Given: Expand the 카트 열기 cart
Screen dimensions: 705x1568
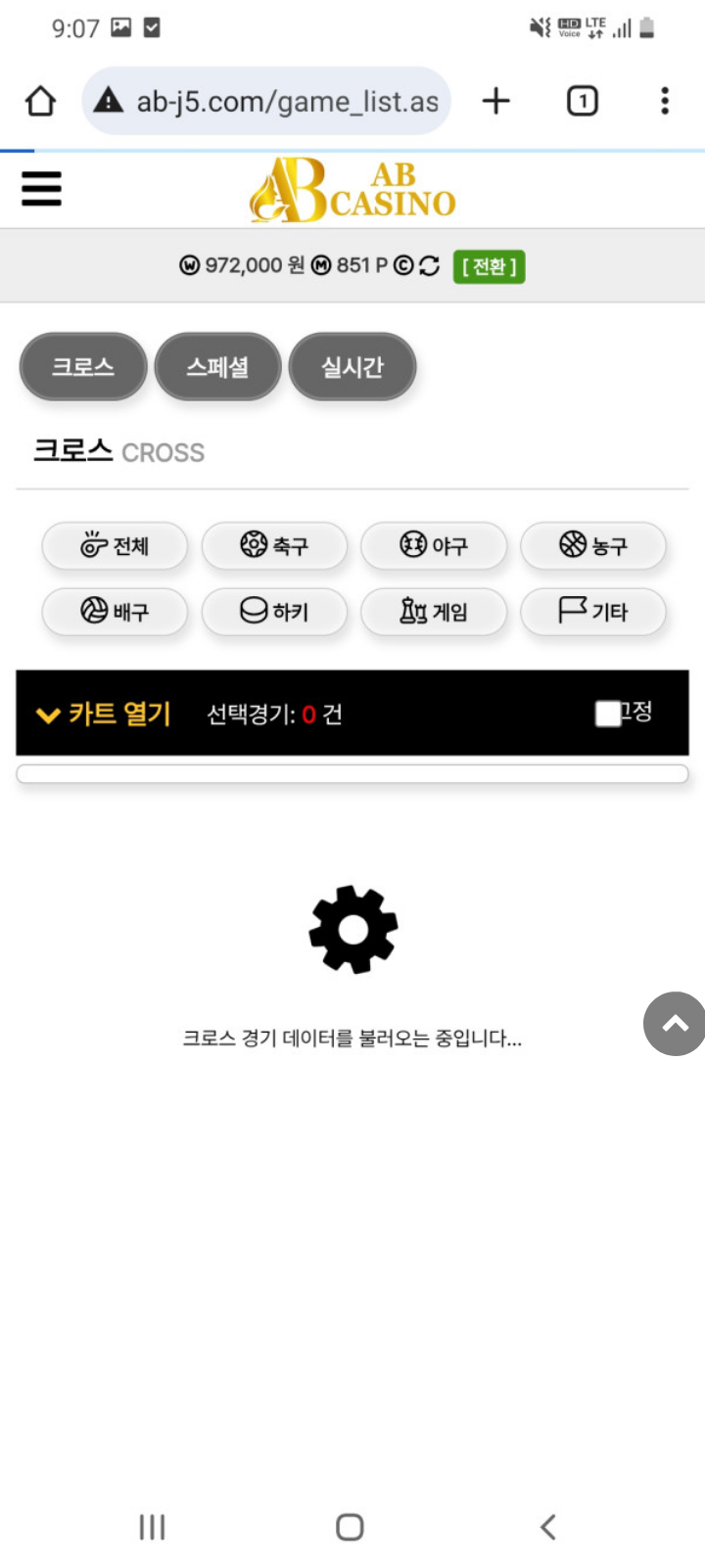Looking at the screenshot, I should pos(104,714).
